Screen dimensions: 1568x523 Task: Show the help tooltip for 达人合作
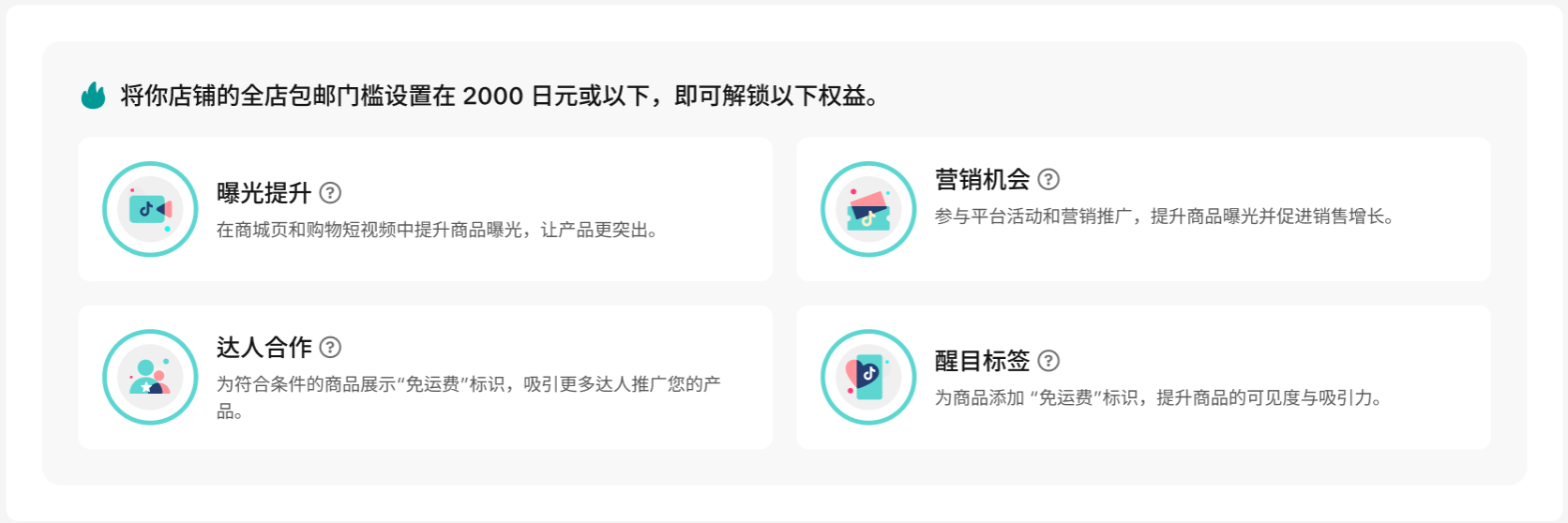330,348
